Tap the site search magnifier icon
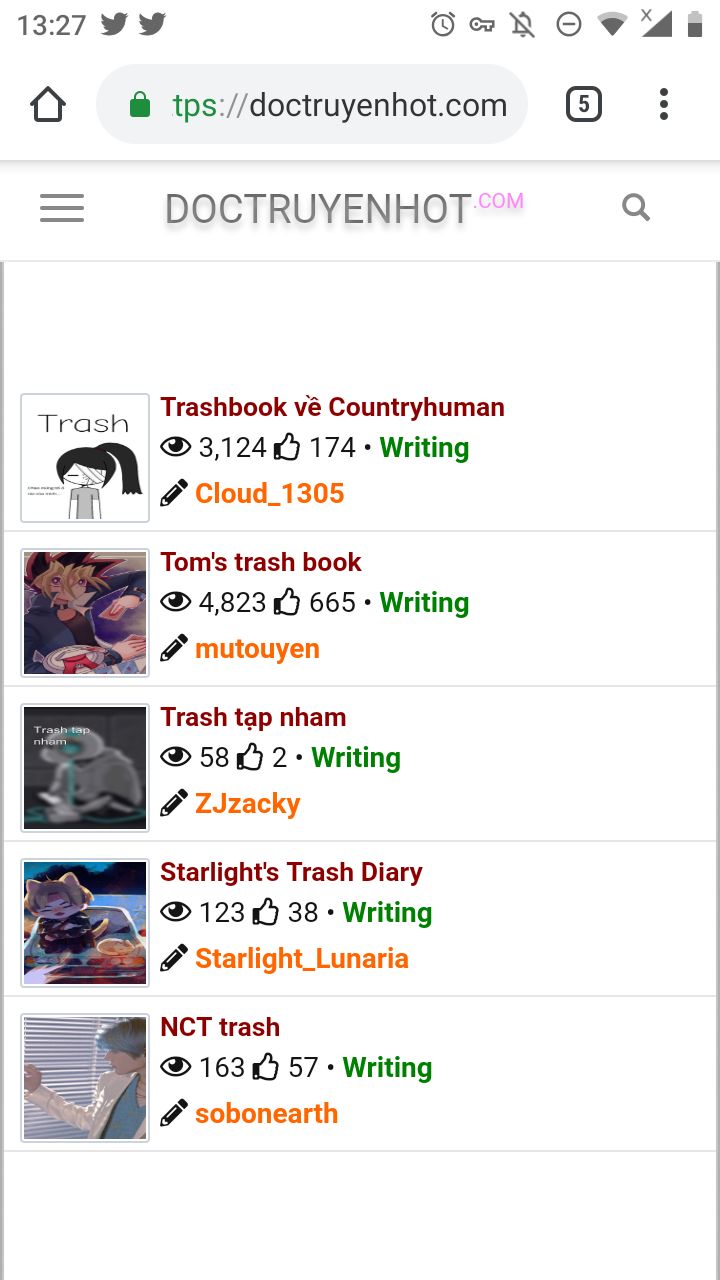This screenshot has height=1280, width=720. tap(636, 208)
